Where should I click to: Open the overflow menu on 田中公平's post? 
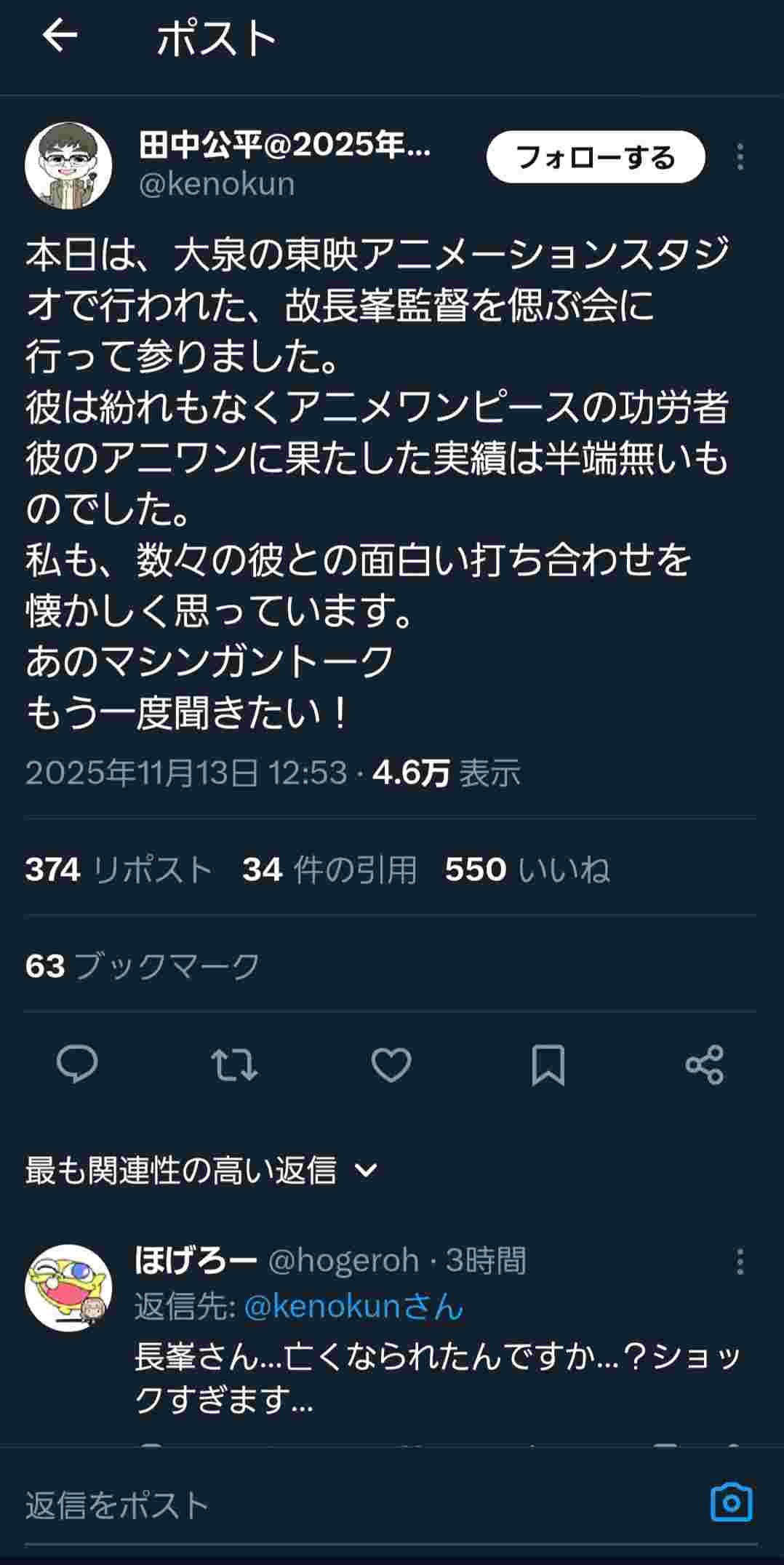740,157
